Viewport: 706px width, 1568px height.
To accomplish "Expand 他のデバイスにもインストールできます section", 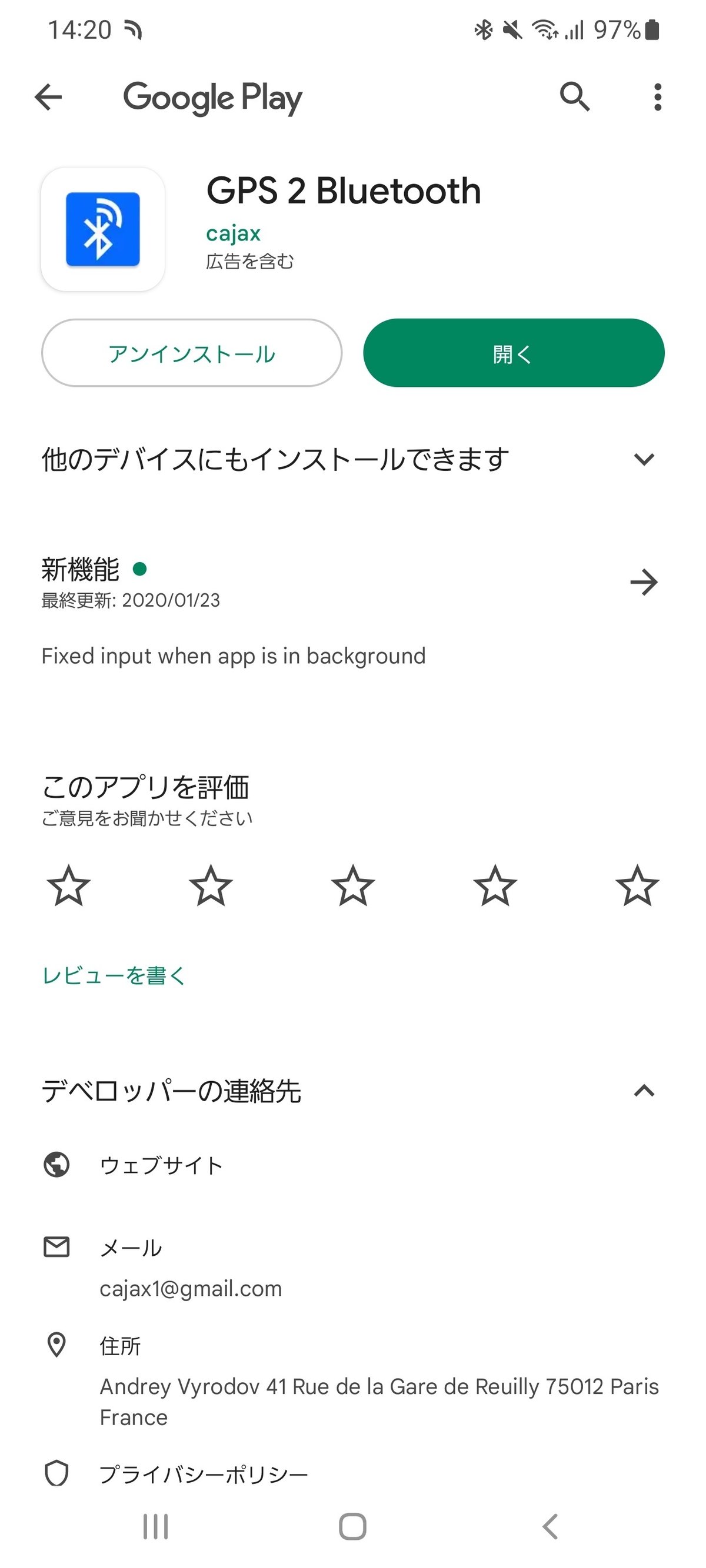I will 644,459.
